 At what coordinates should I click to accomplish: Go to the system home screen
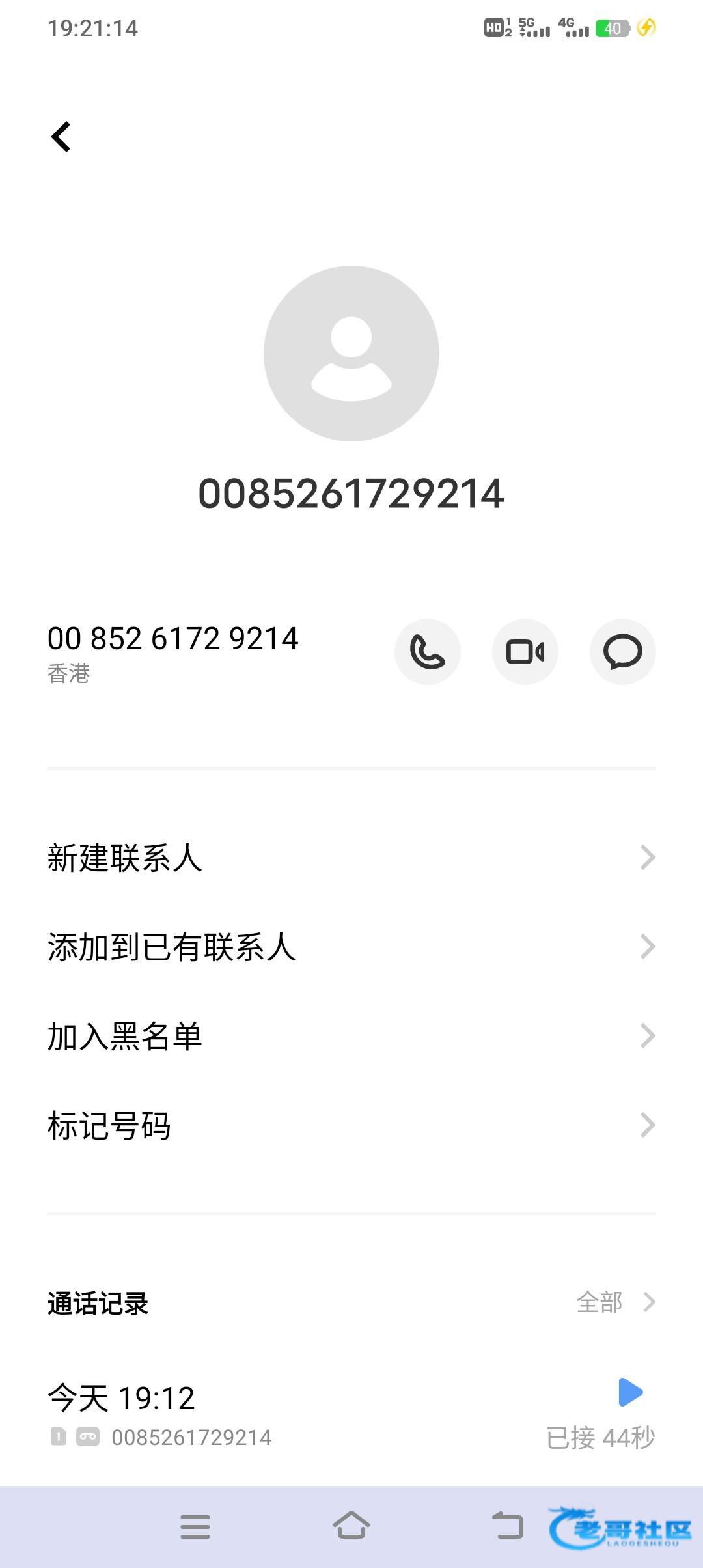351,1526
